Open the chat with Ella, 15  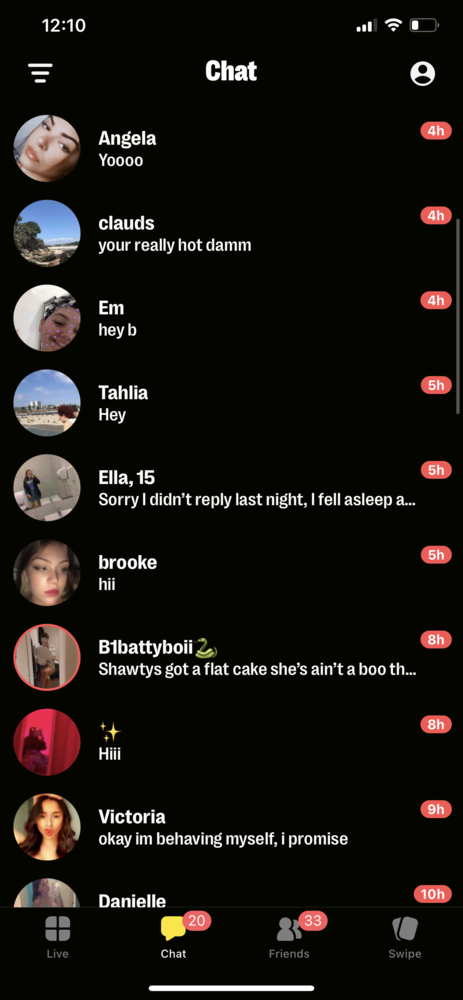click(x=232, y=488)
